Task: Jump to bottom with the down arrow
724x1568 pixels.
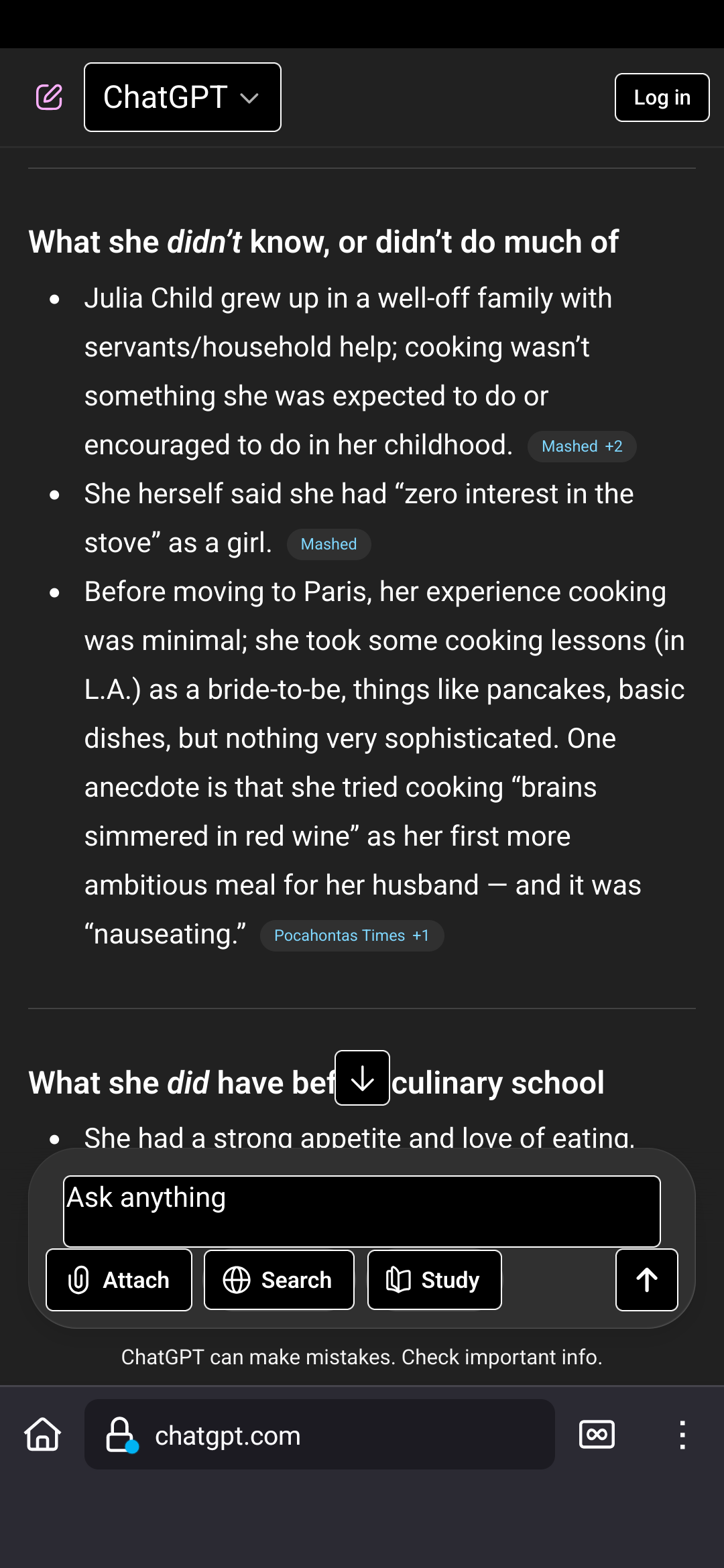Action: tap(362, 1078)
